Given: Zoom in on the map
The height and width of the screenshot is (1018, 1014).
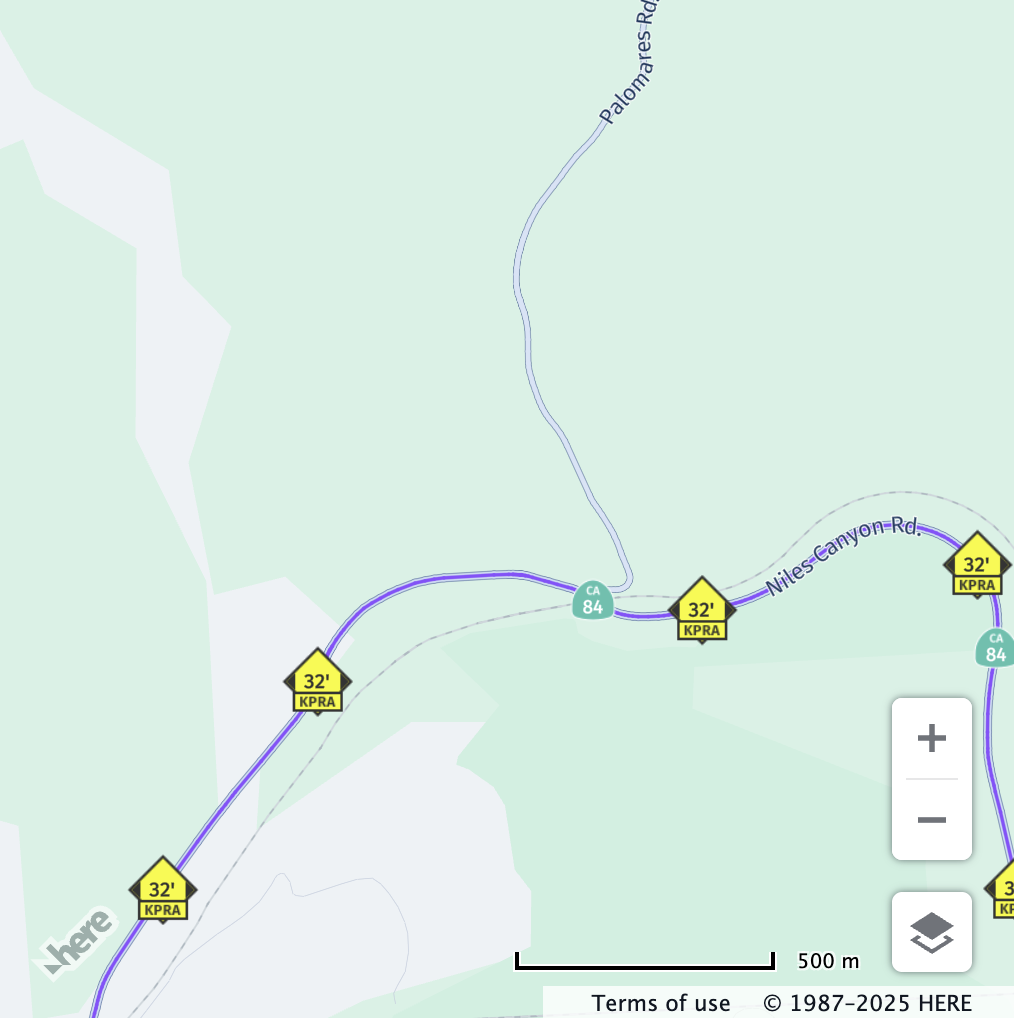Looking at the screenshot, I should 931,739.
